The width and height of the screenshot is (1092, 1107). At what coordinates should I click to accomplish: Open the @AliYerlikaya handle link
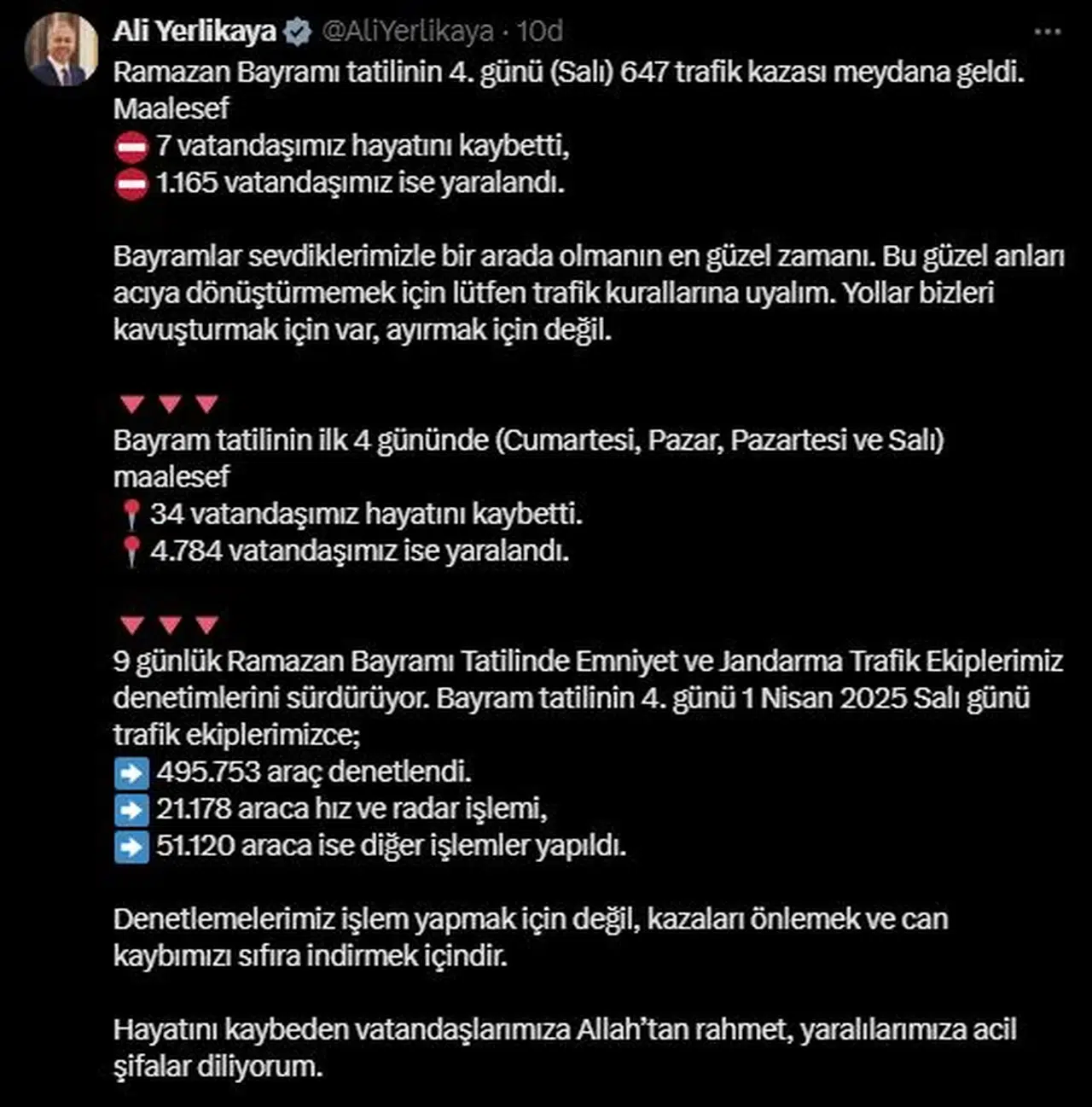(408, 32)
